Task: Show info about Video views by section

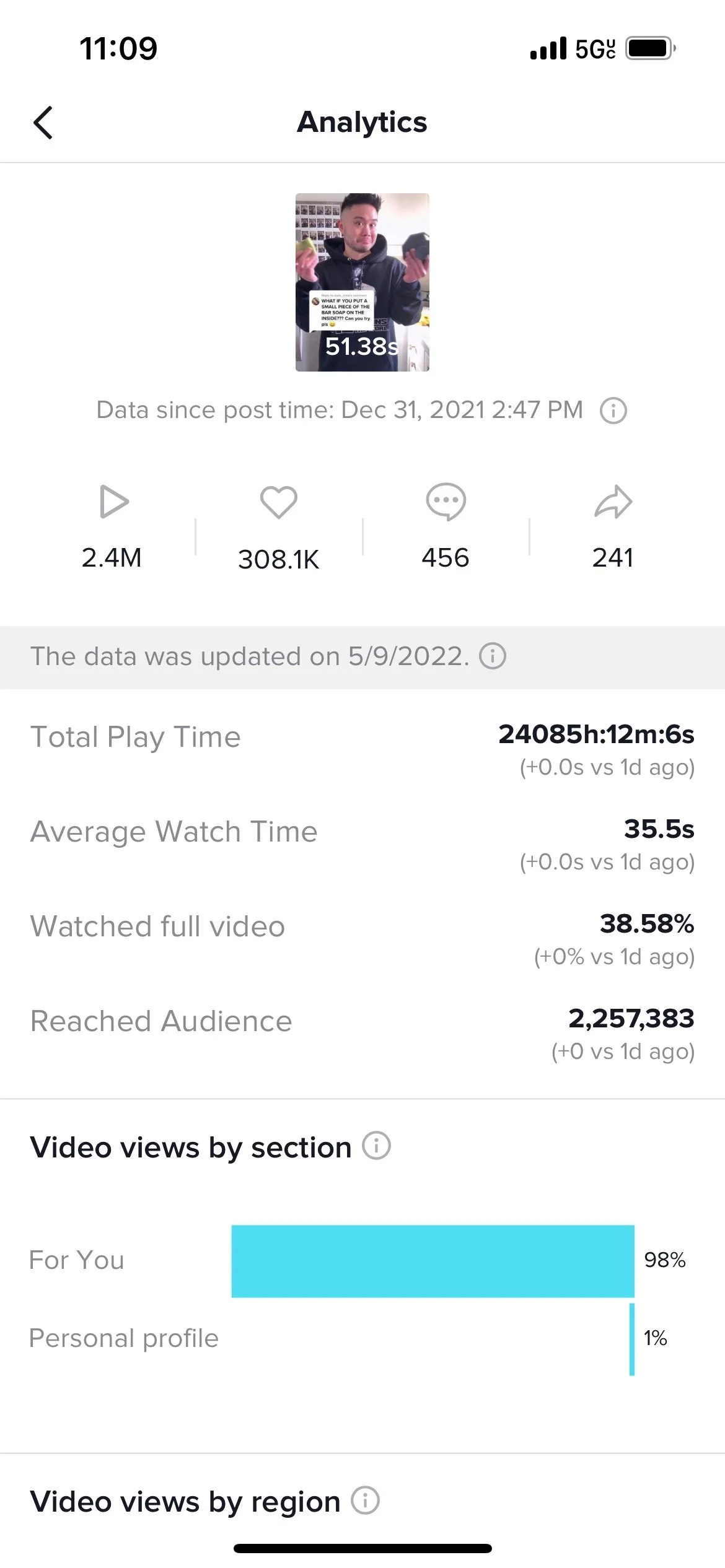Action: 376,1146
